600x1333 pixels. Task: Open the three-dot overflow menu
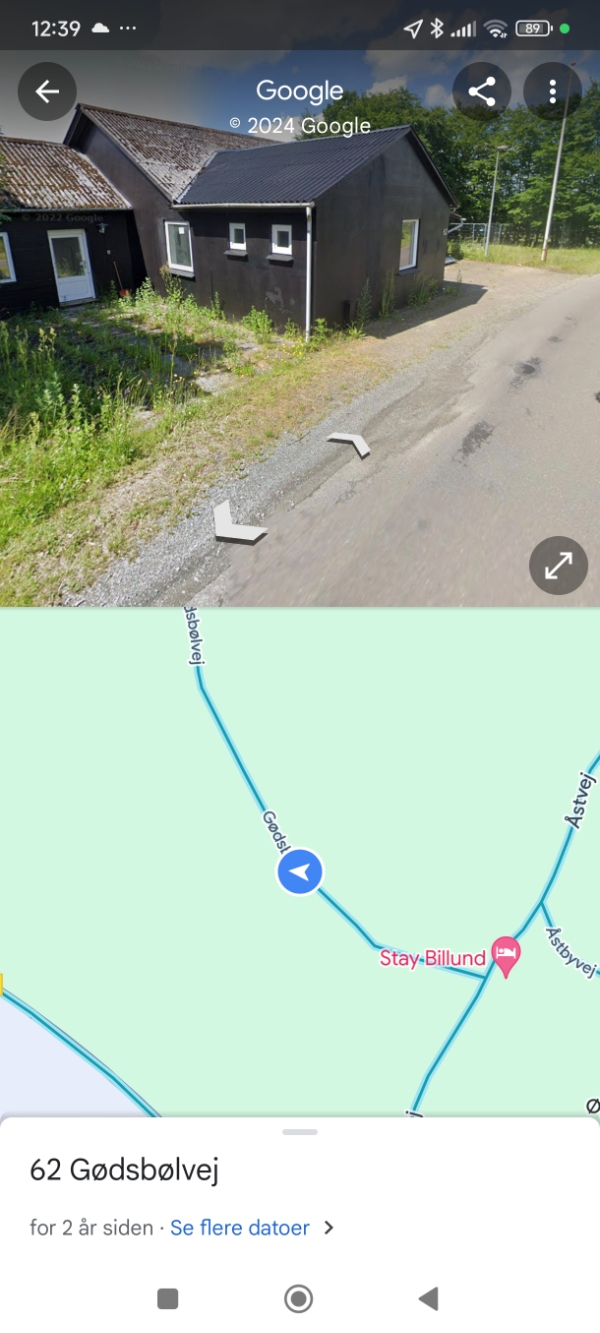click(x=552, y=92)
